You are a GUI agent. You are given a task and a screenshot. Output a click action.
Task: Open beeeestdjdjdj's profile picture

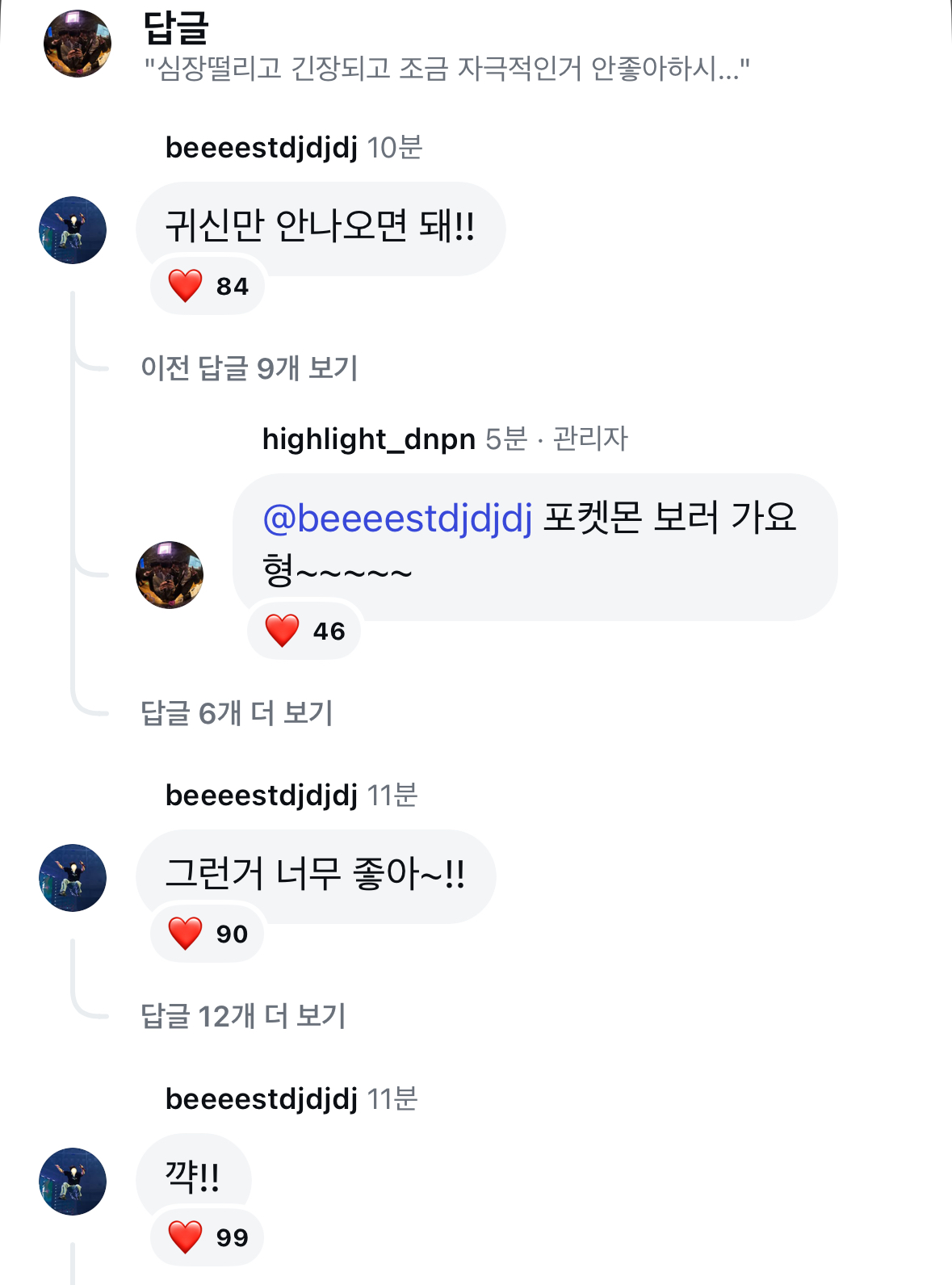point(73,229)
